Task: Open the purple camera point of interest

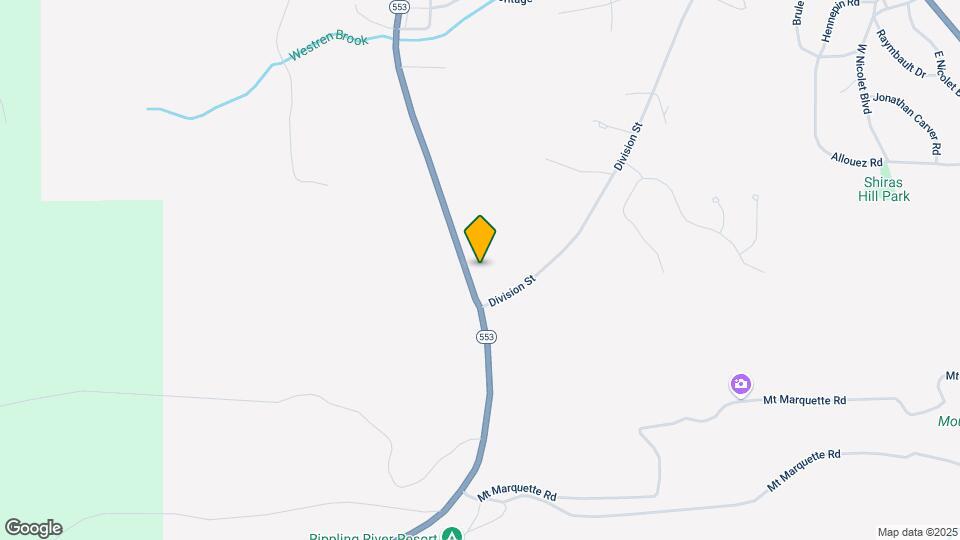Action: click(740, 385)
